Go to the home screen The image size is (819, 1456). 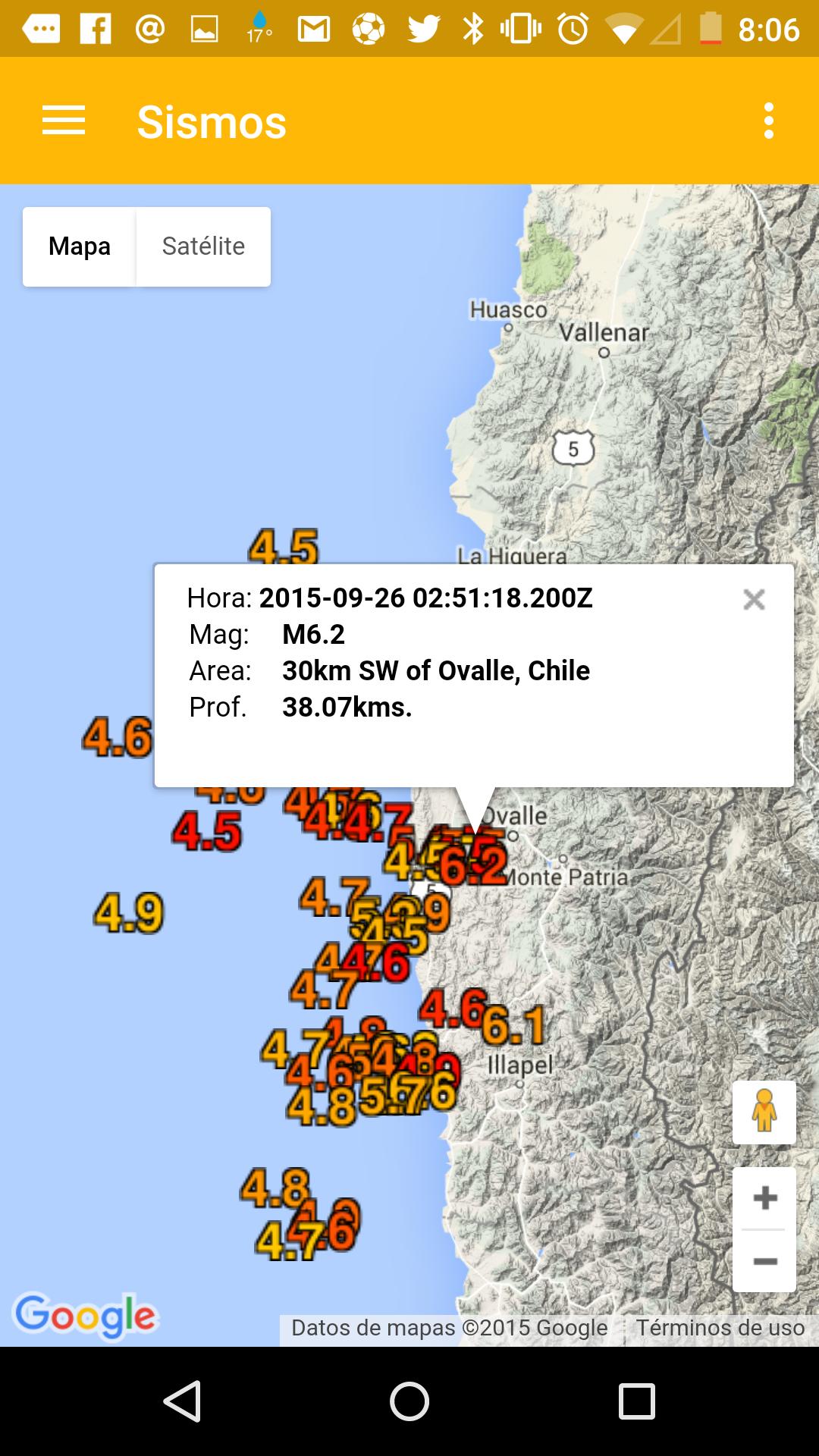pyautogui.click(x=409, y=1401)
